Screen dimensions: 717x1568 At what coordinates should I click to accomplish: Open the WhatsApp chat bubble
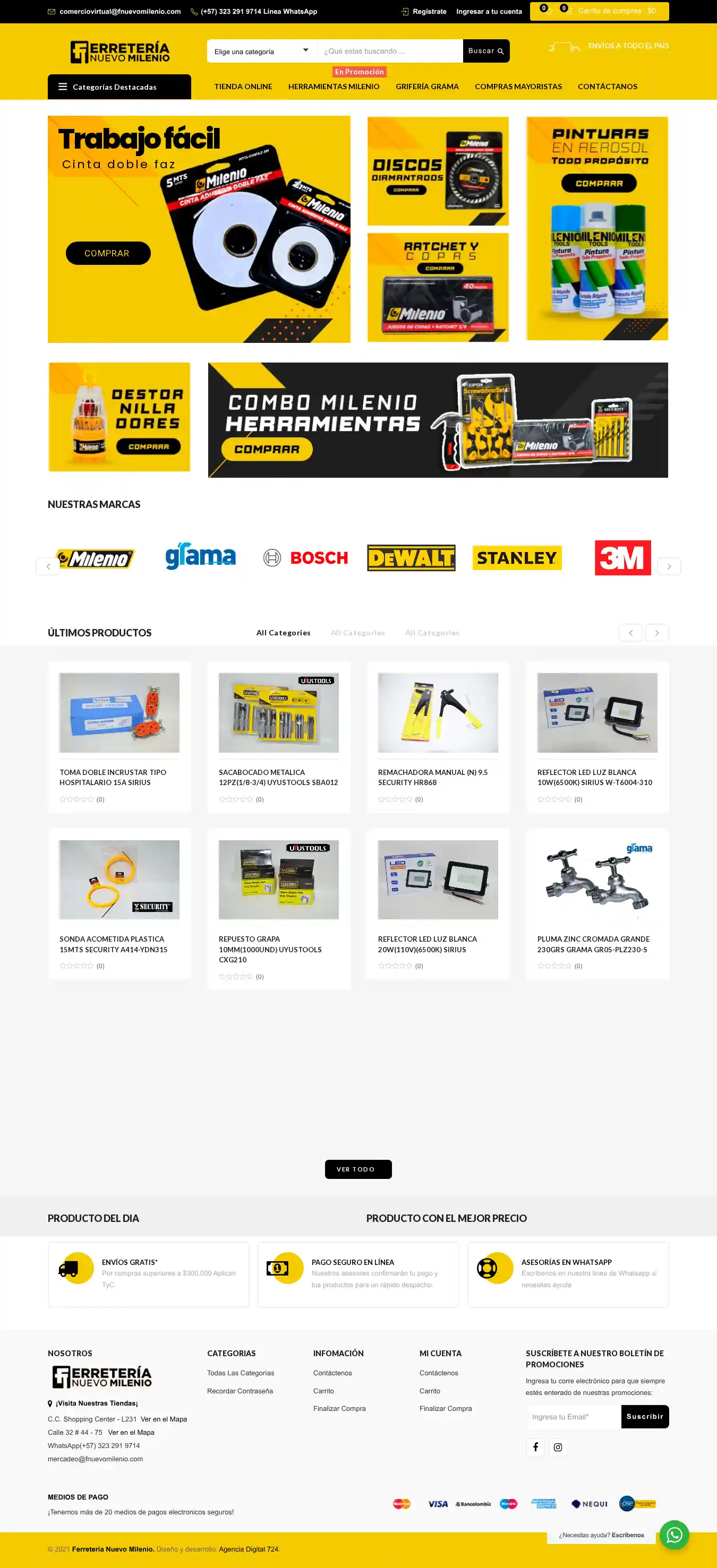tap(674, 1535)
